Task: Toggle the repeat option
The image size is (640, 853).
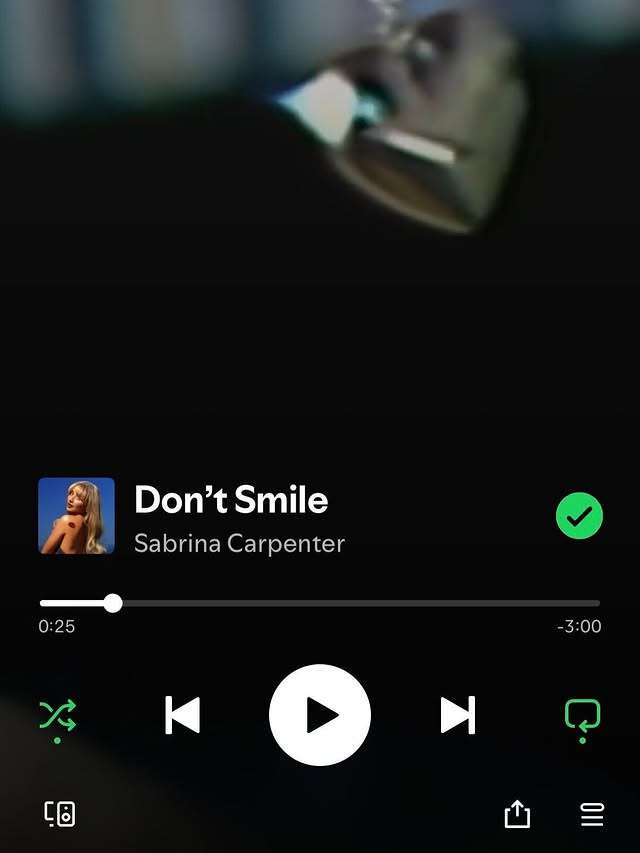Action: (582, 715)
